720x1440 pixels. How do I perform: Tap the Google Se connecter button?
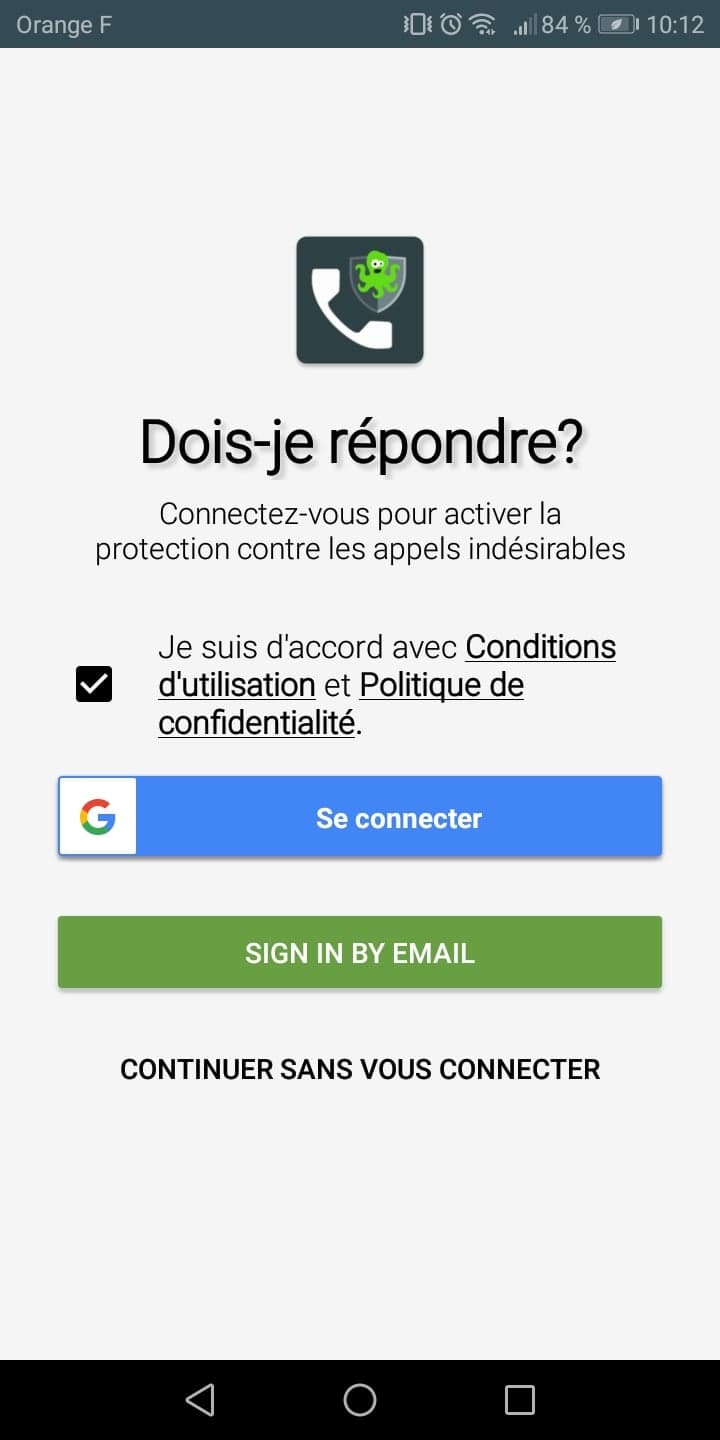[360, 817]
